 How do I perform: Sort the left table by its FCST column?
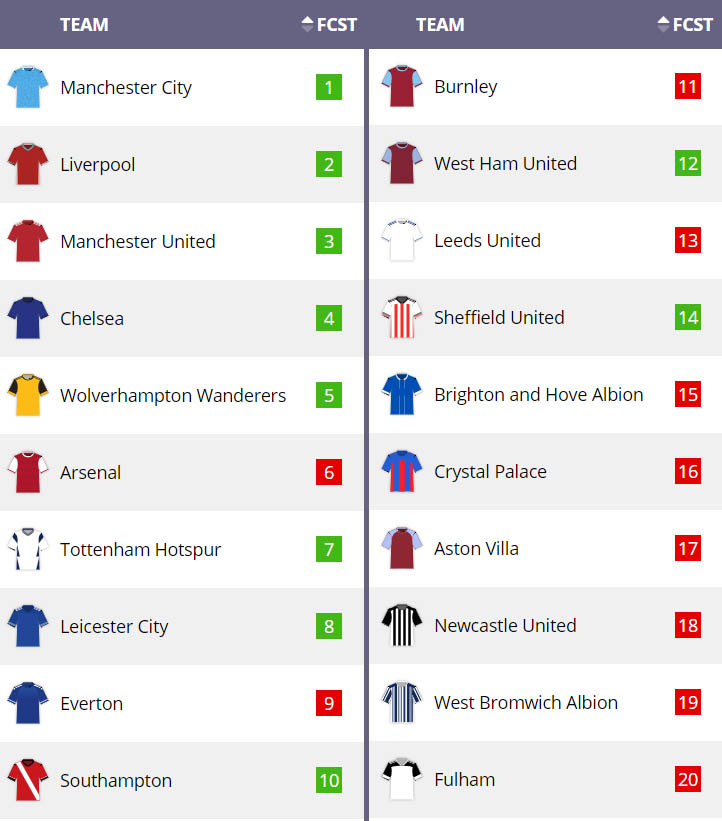[328, 25]
